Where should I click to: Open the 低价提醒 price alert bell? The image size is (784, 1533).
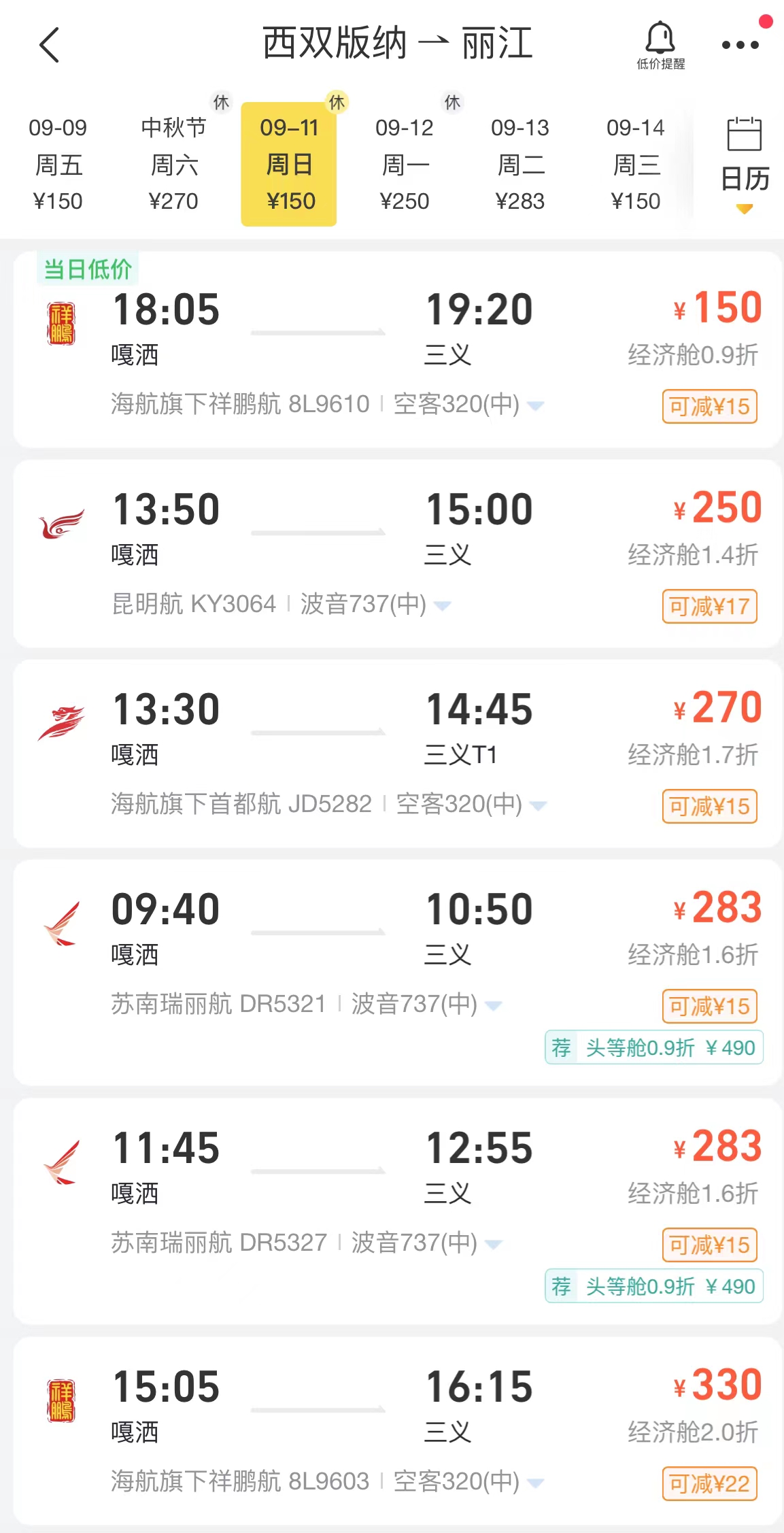[x=660, y=46]
